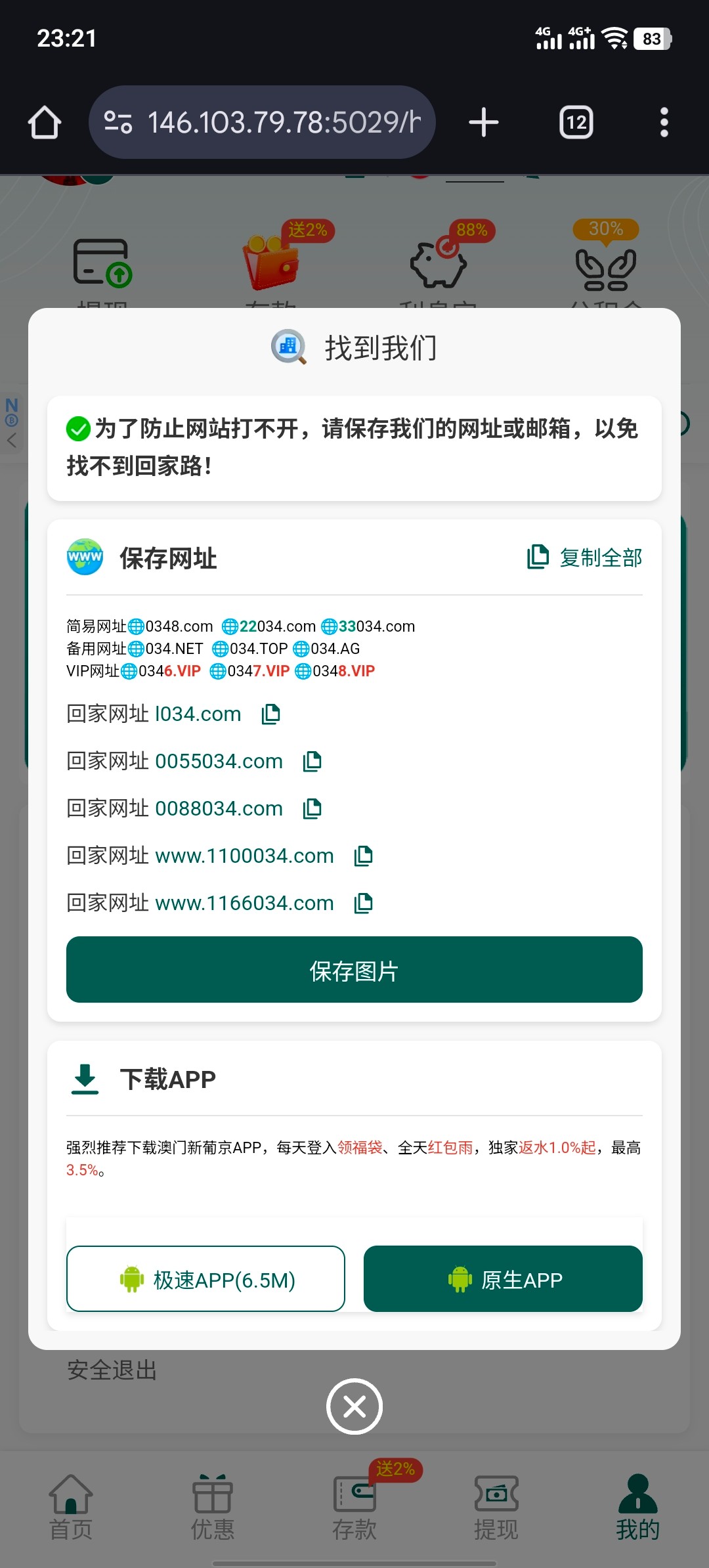Copy the address 0055034.com
Viewport: 709px width, 1568px height.
[312, 761]
